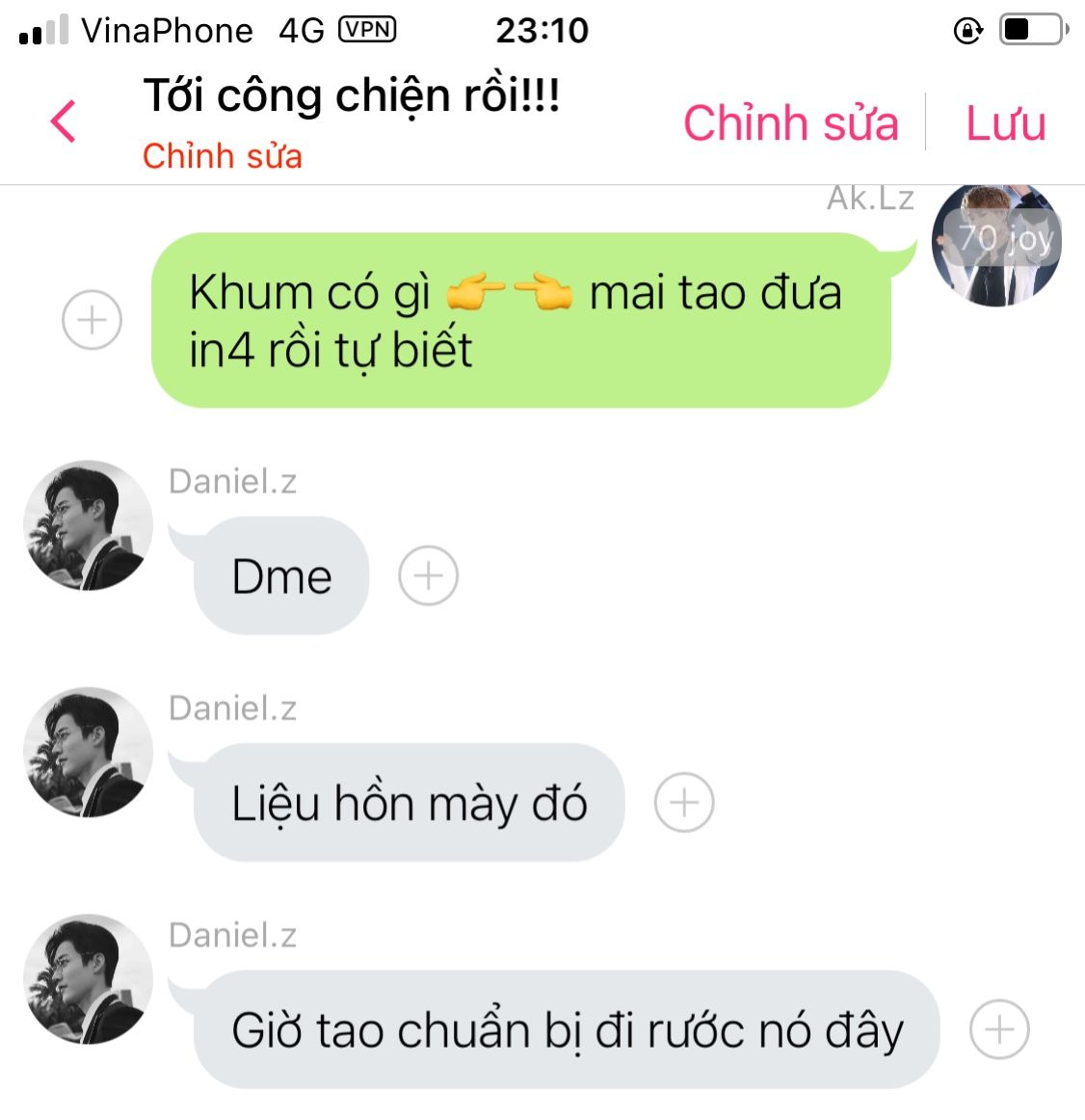Tap the plus beside the green message

pyautogui.click(x=92, y=320)
